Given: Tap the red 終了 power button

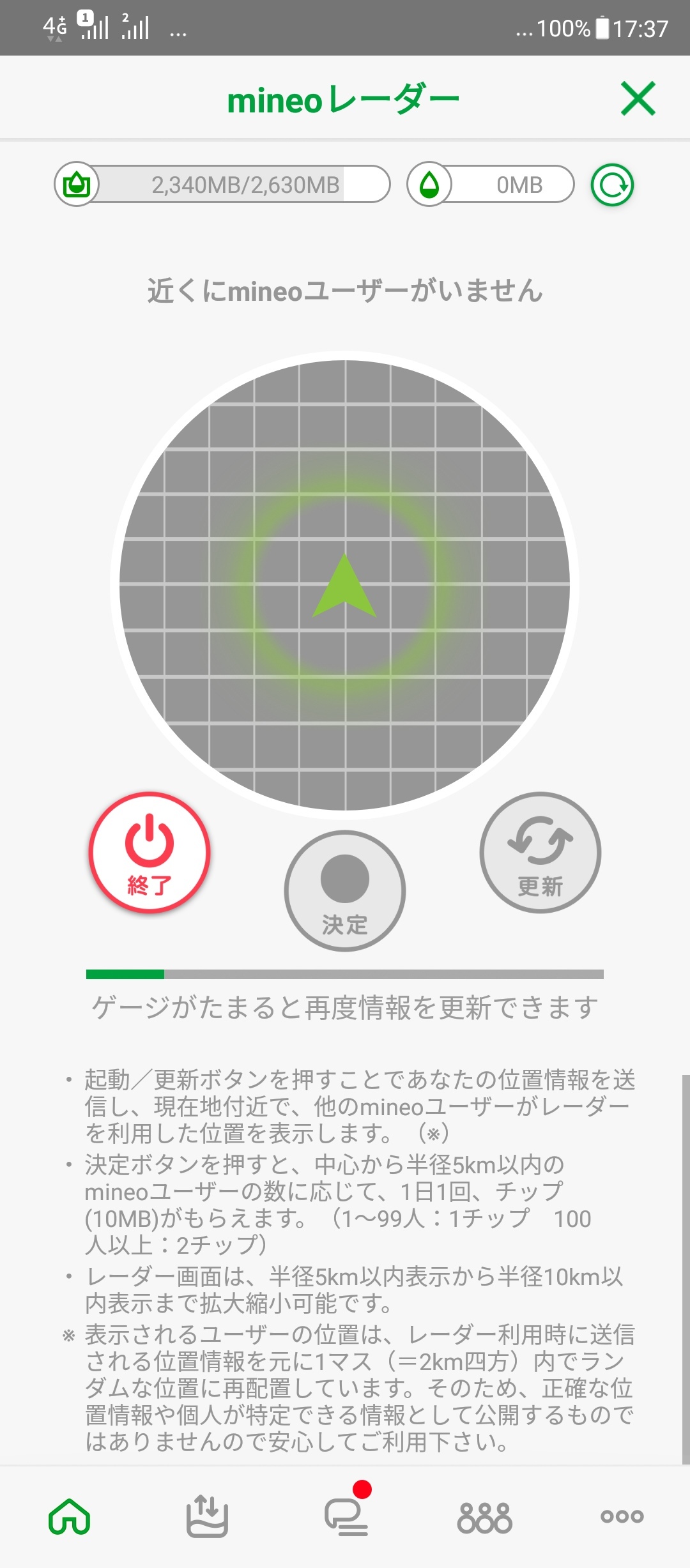Looking at the screenshot, I should 149,853.
